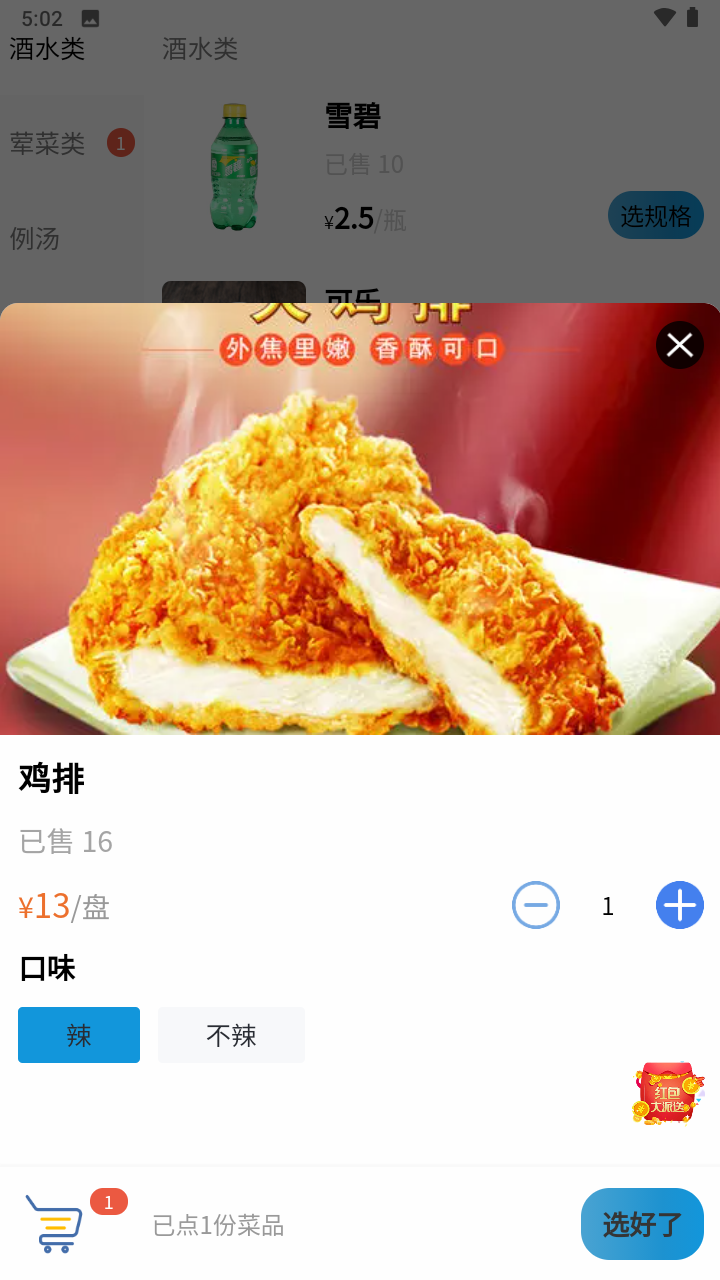Tap the 已点1份菜品 summary text
Screen dimensions: 720x1280
pyautogui.click(x=218, y=1224)
